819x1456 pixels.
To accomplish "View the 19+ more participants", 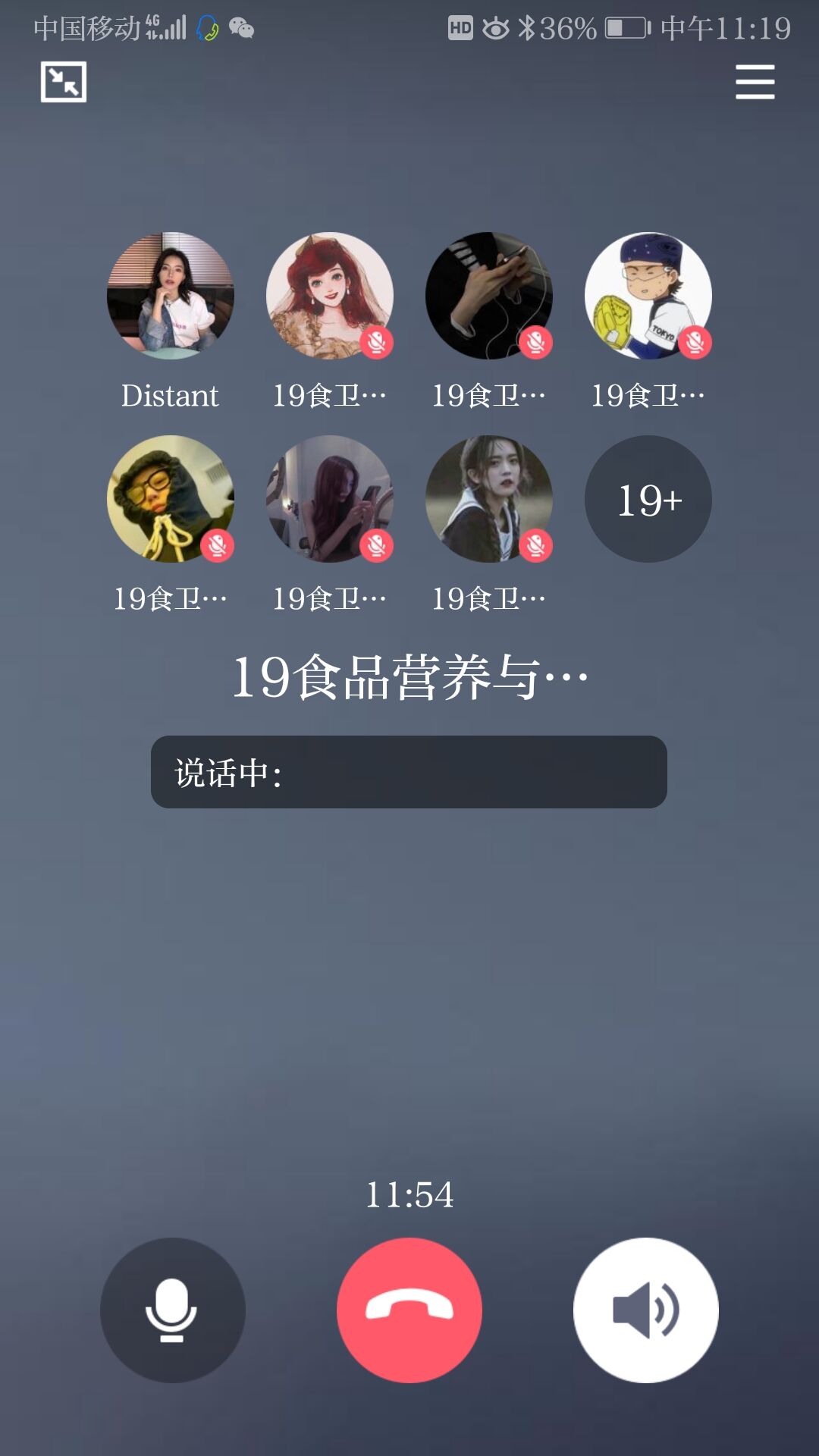I will [648, 499].
